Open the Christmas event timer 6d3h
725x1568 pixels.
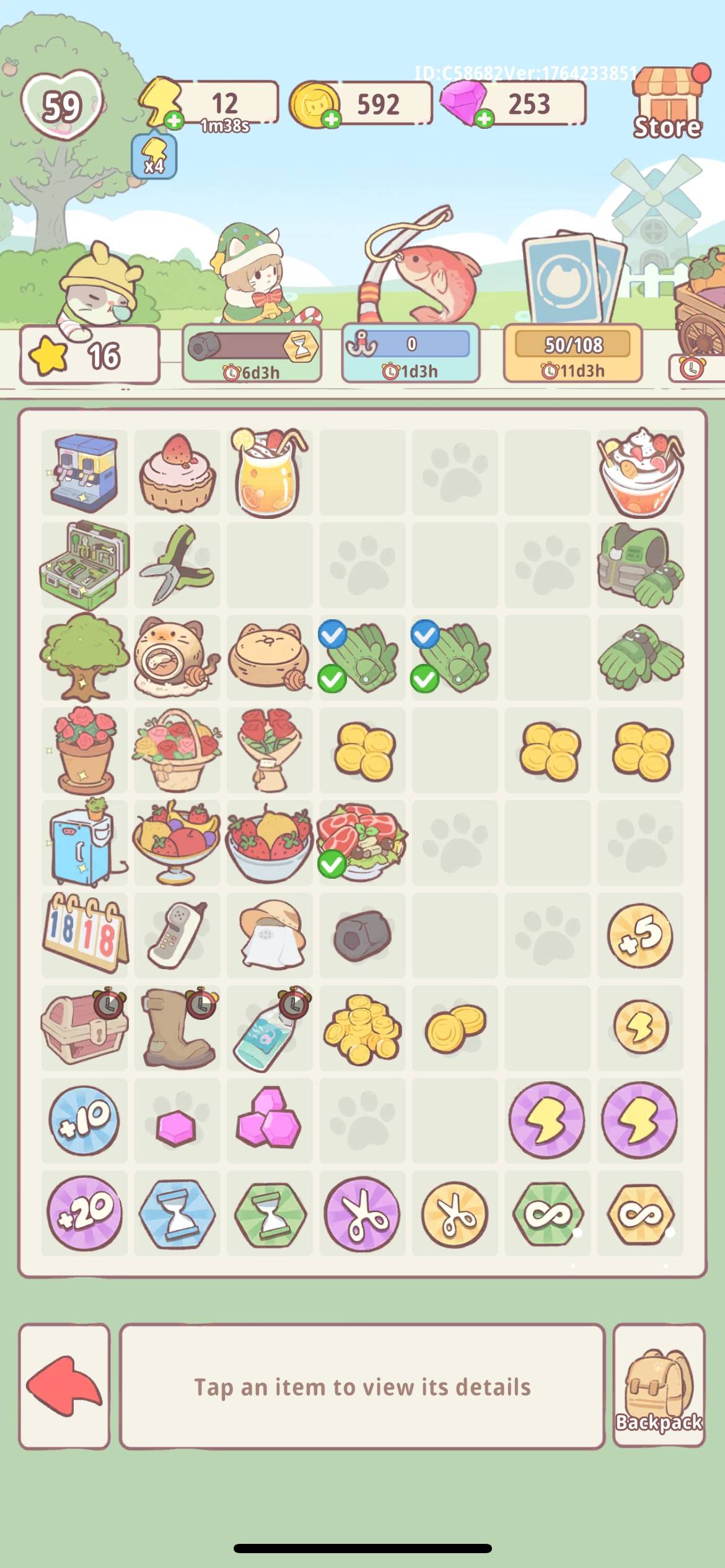[x=252, y=353]
